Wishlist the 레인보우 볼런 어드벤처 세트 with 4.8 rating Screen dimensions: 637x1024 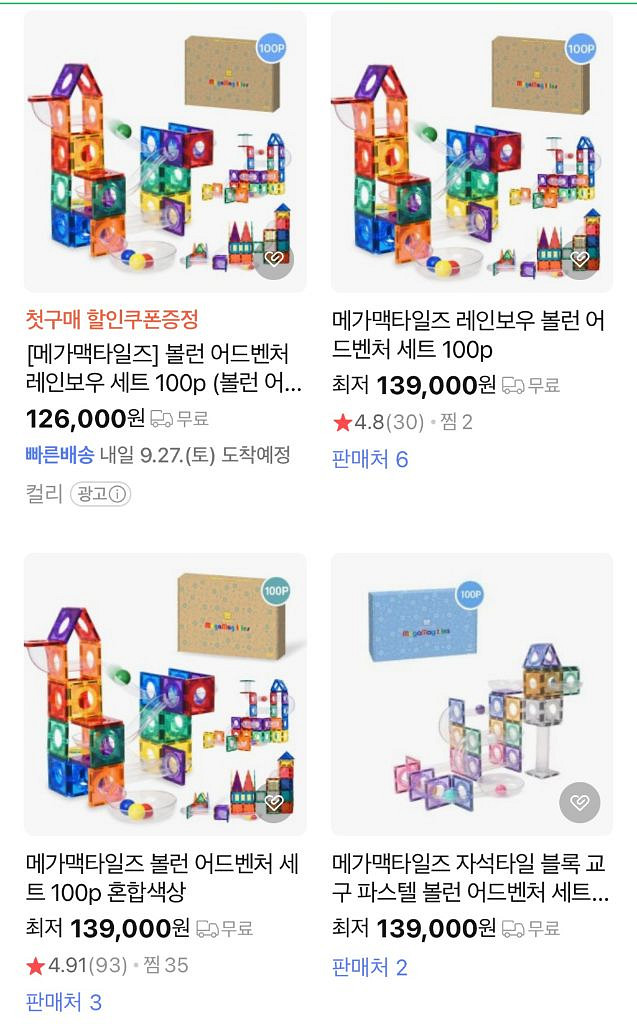point(580,260)
